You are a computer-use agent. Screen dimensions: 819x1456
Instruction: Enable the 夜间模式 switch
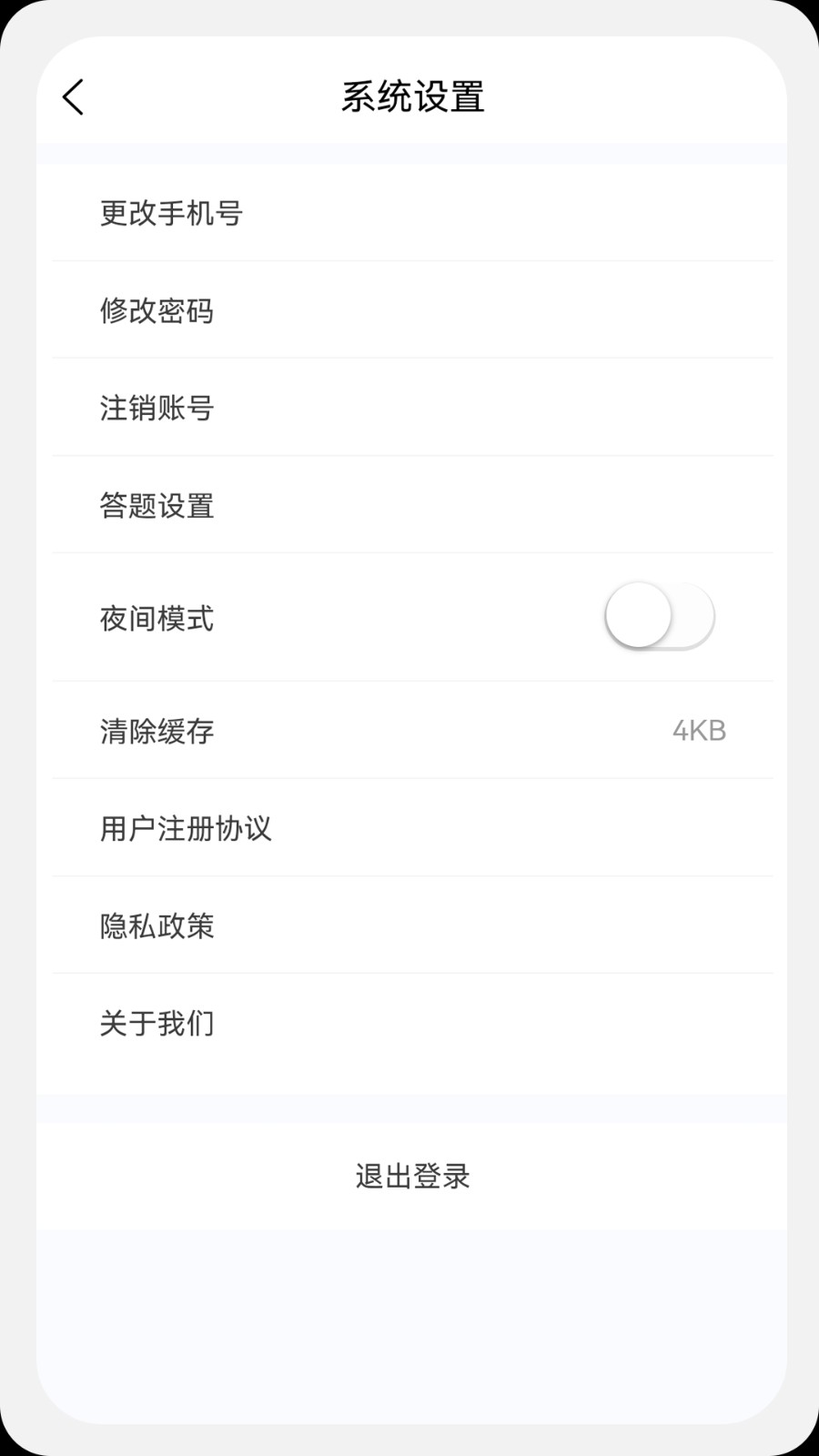(659, 617)
